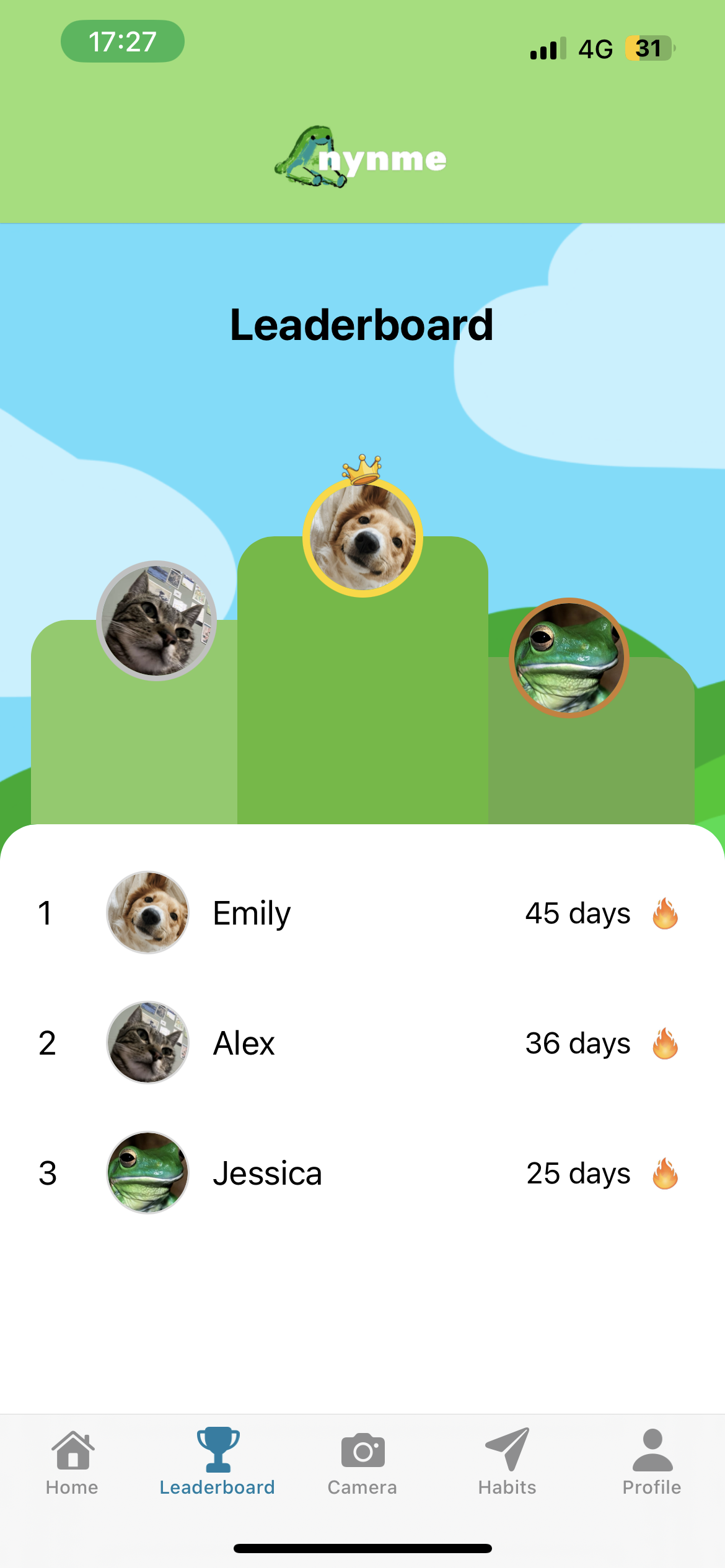Switch to the Habits tab
Viewport: 725px width, 1568px height.
[x=507, y=1461]
